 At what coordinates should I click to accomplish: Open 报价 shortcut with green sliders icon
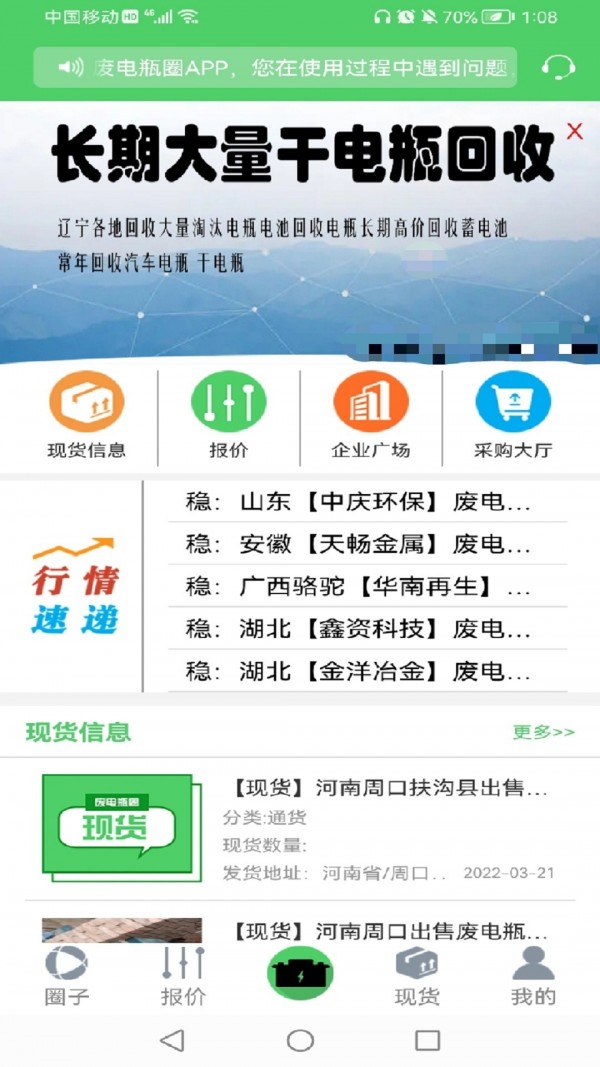click(229, 416)
